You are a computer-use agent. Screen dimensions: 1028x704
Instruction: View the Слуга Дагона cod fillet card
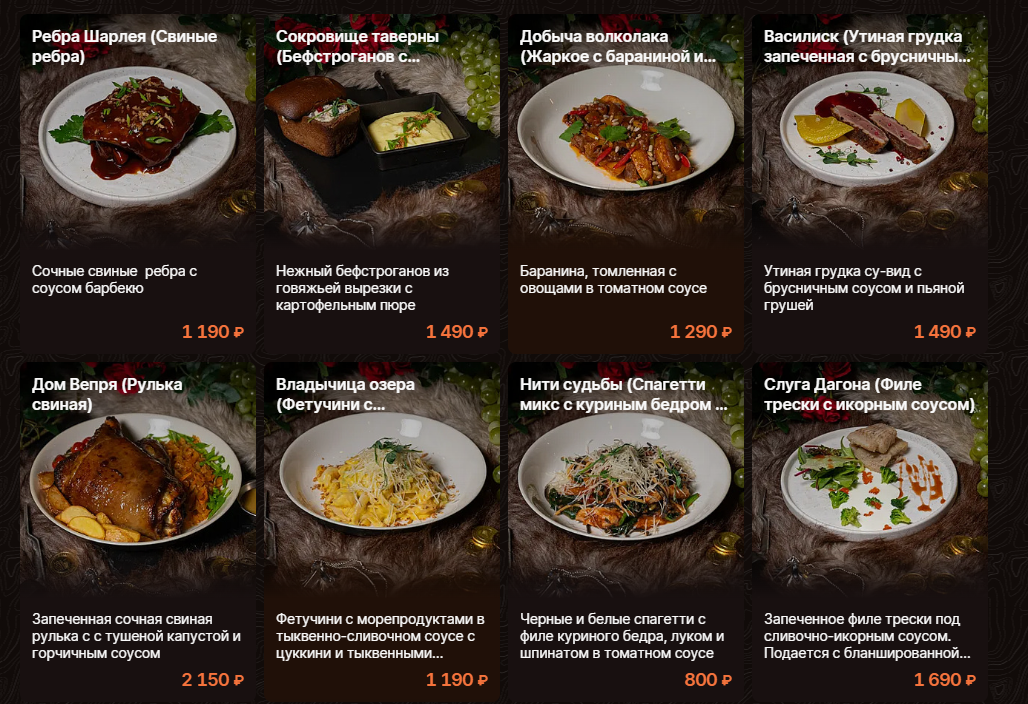point(870,532)
